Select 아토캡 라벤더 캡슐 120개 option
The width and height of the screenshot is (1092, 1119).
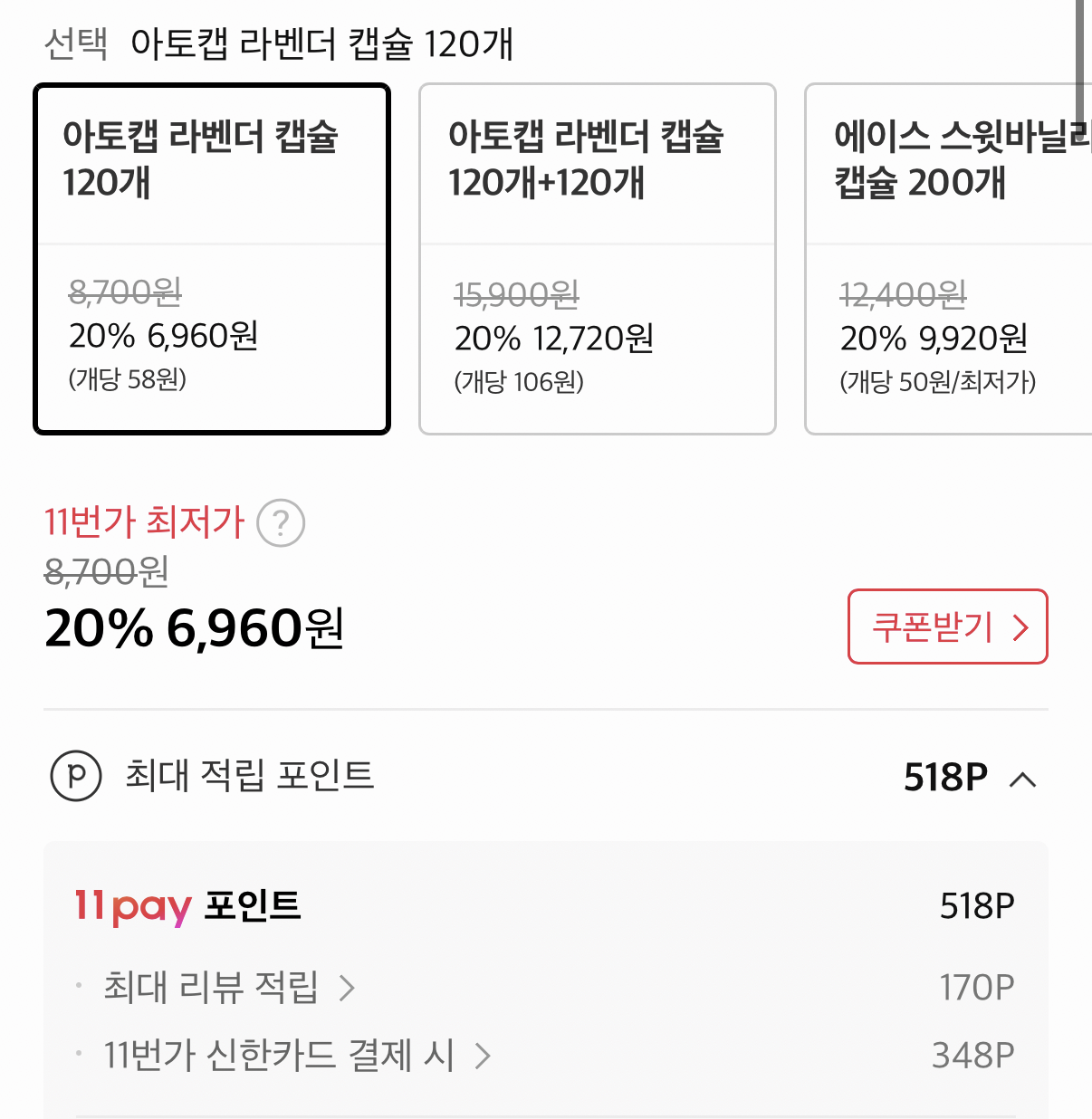212,259
